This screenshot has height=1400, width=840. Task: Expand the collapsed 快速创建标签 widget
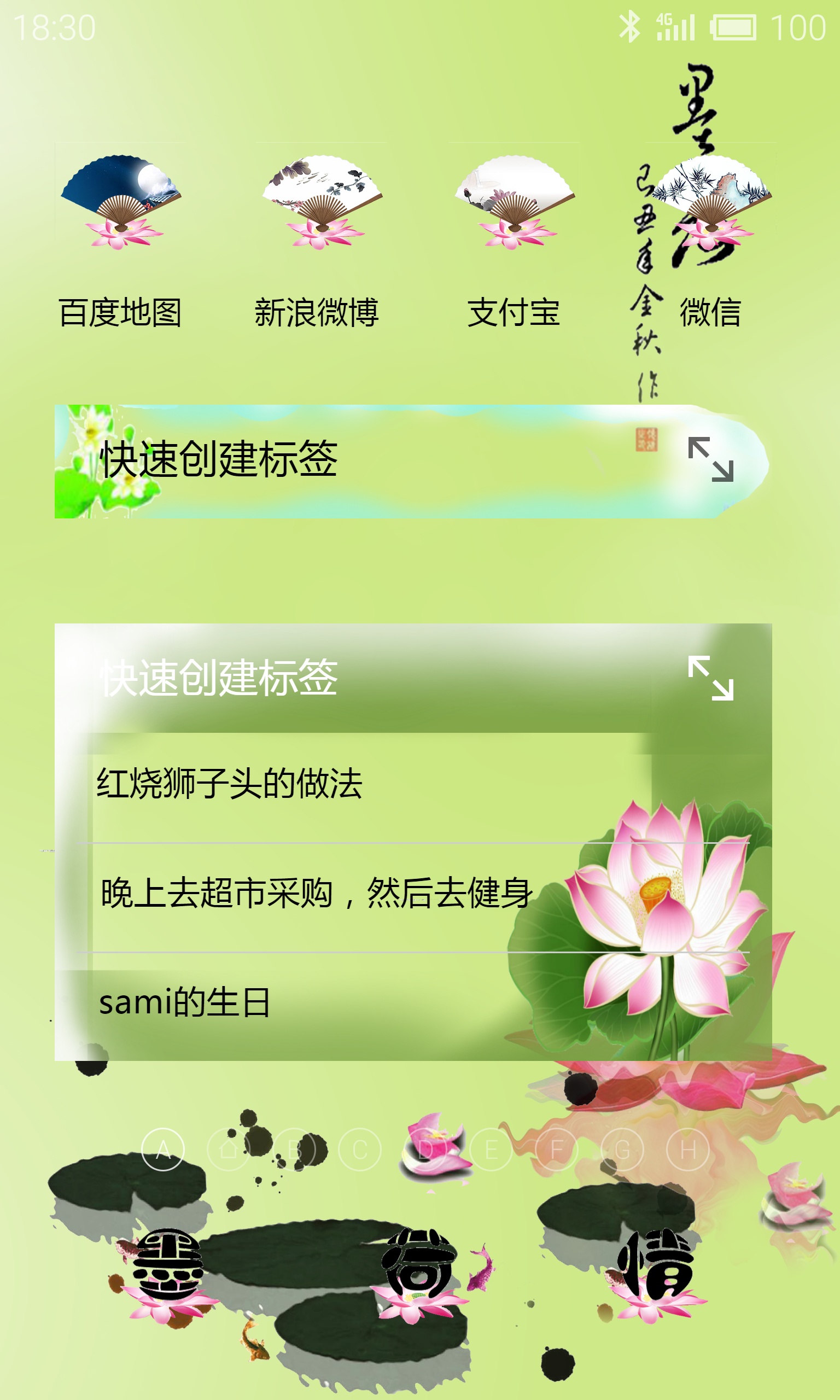[x=710, y=459]
